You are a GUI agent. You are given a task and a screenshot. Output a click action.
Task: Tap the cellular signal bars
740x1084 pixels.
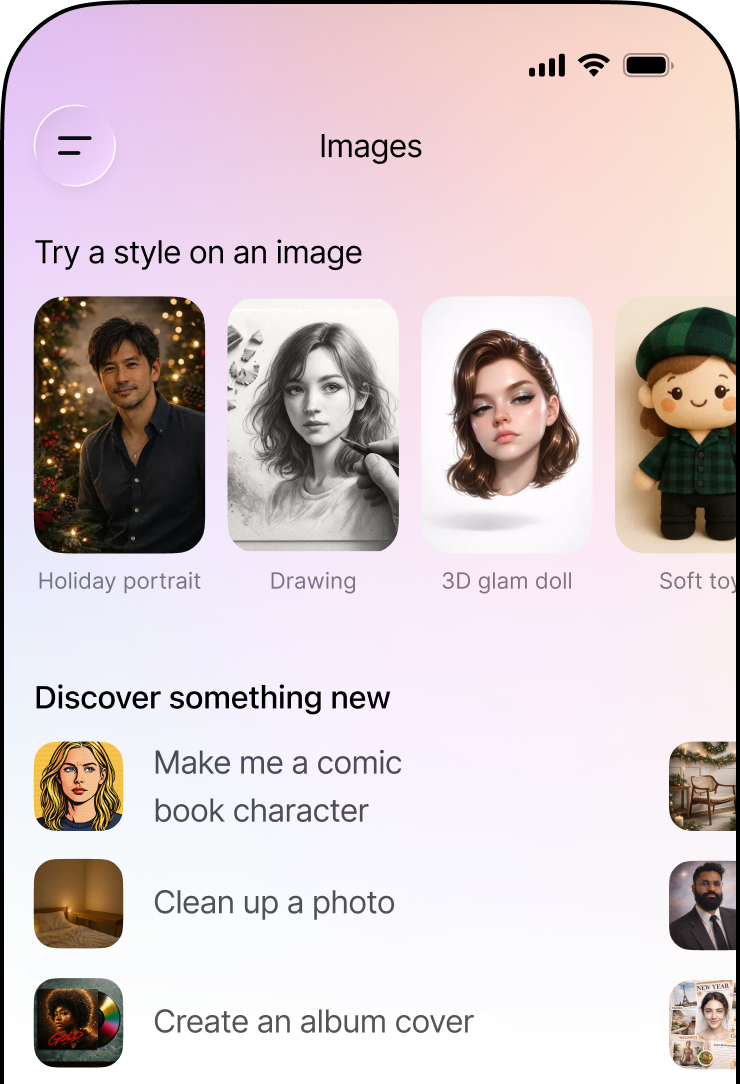544,64
